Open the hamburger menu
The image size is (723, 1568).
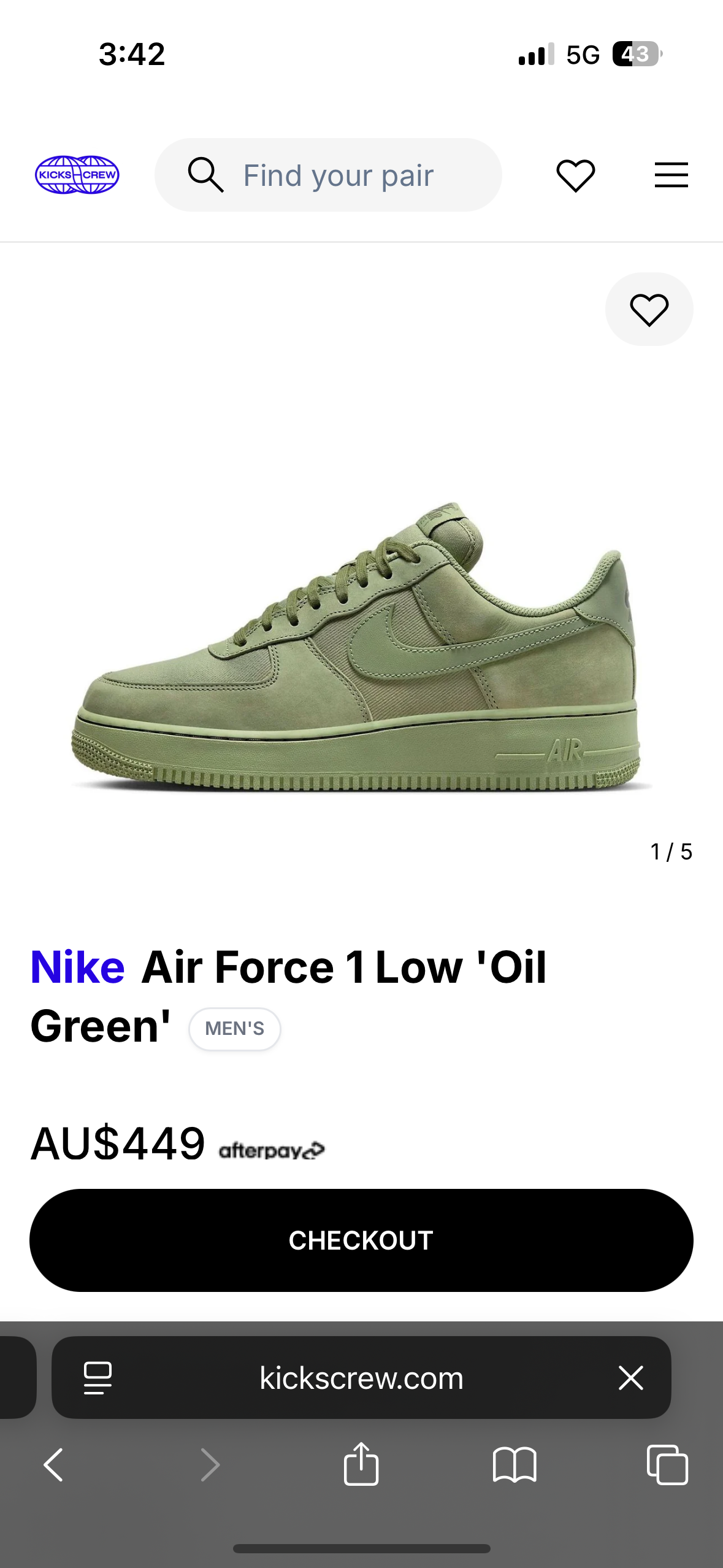(x=671, y=175)
